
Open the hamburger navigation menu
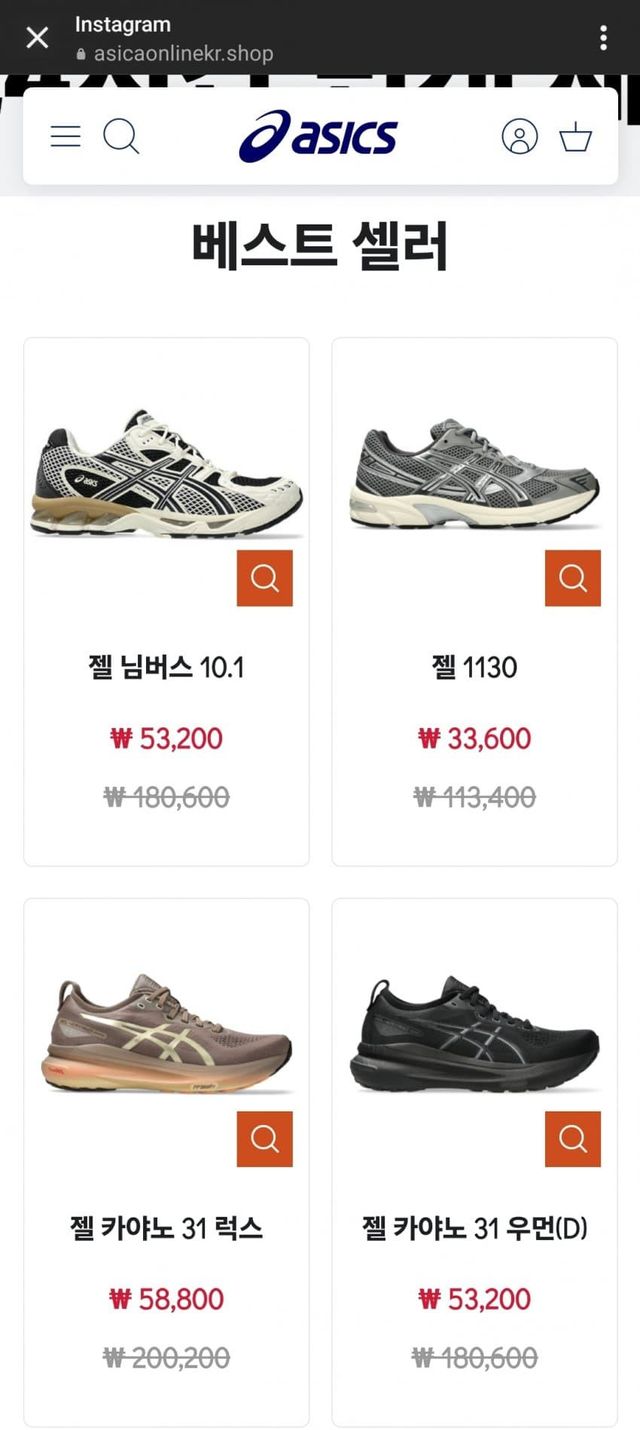tap(66, 136)
